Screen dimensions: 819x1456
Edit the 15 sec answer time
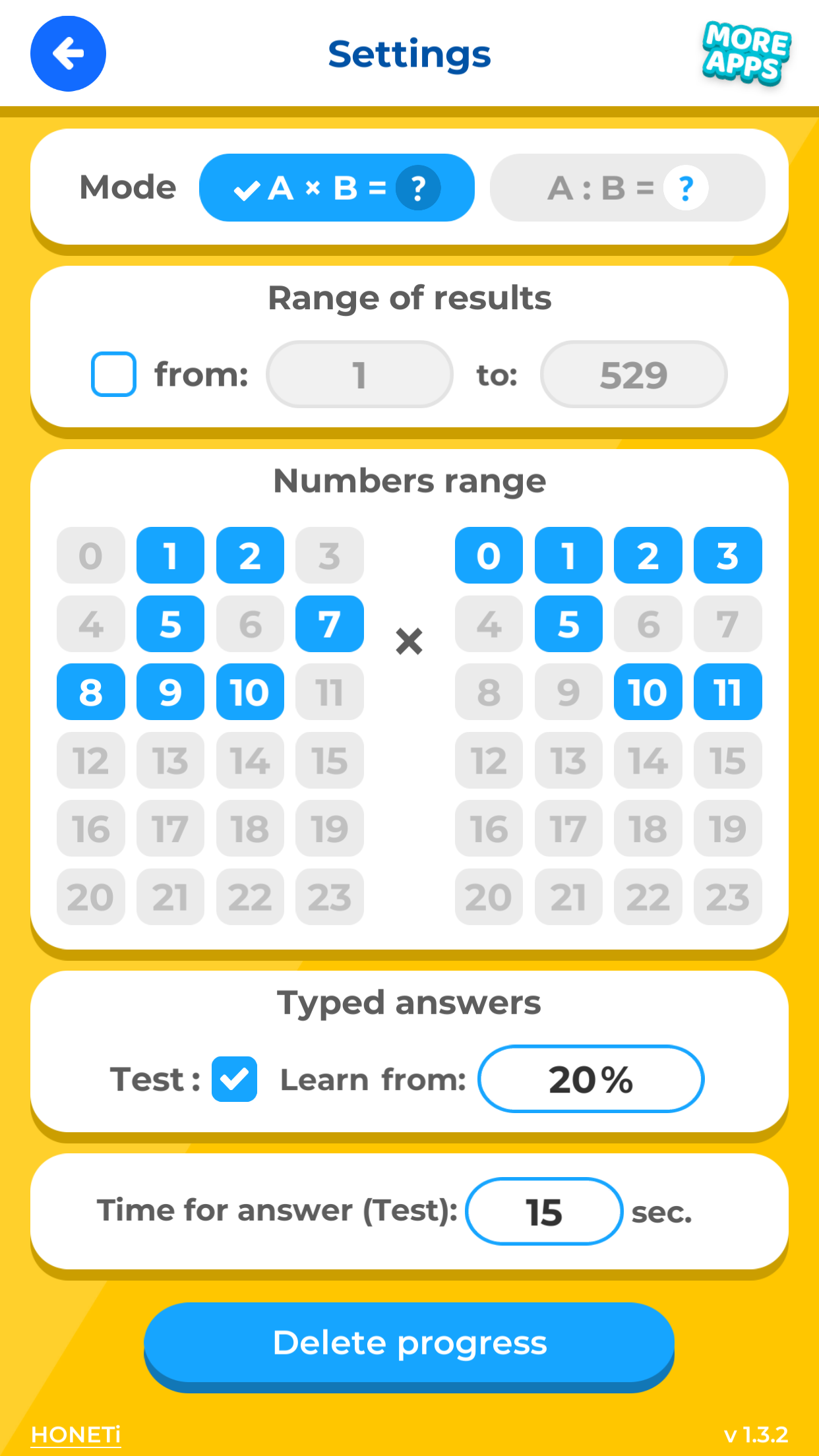pos(543,1211)
